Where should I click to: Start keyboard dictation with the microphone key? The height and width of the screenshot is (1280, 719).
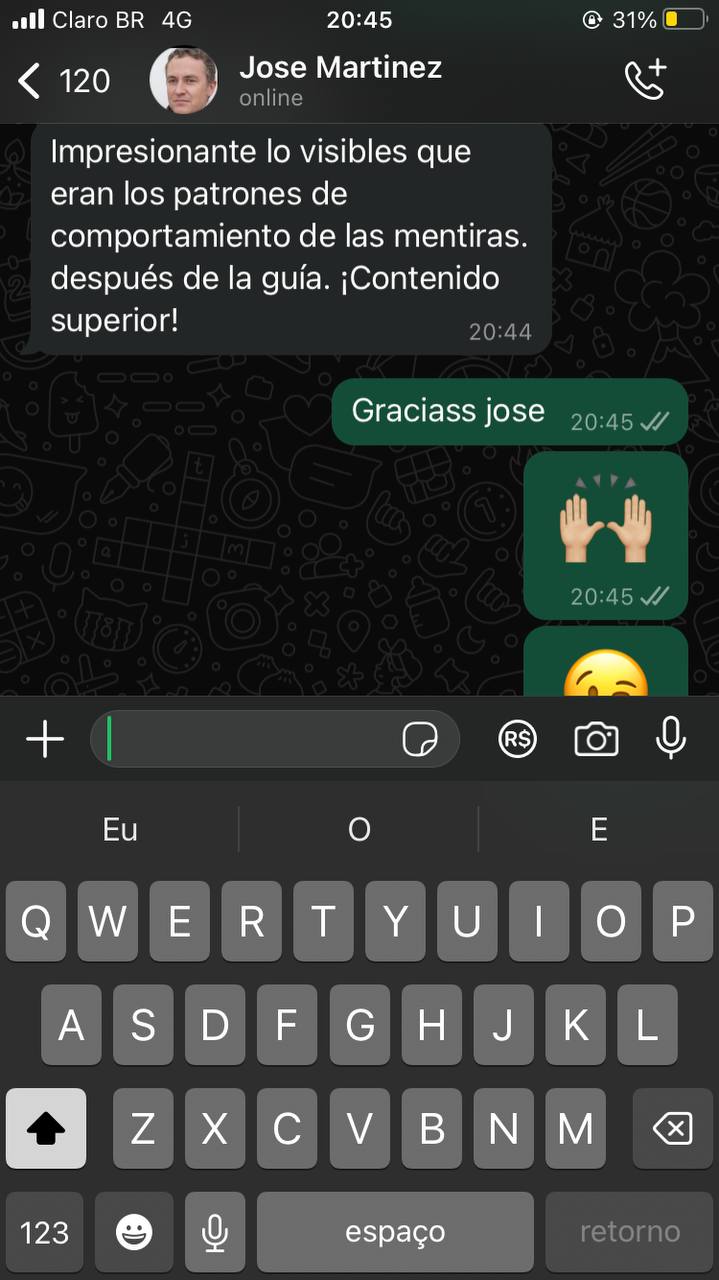click(214, 1232)
